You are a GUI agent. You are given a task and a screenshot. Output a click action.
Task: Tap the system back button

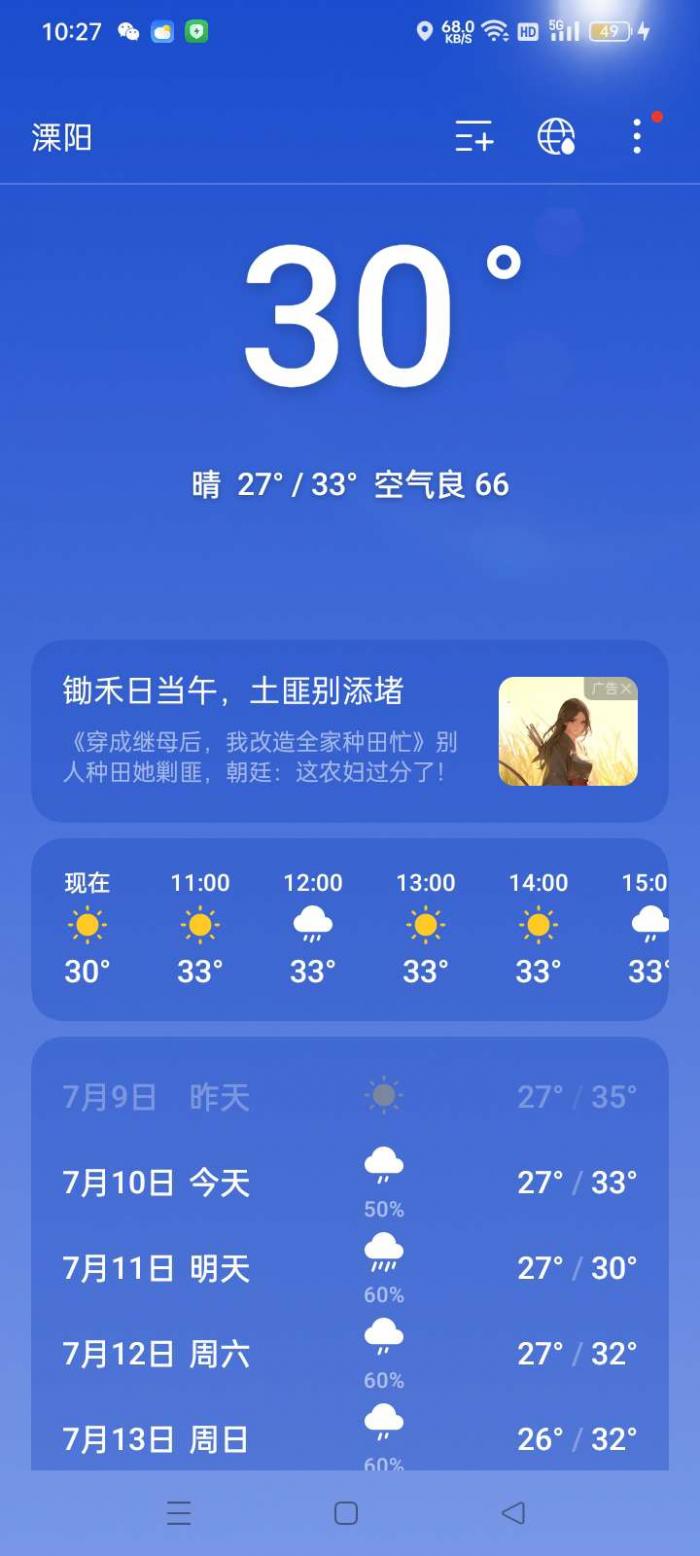513,1513
